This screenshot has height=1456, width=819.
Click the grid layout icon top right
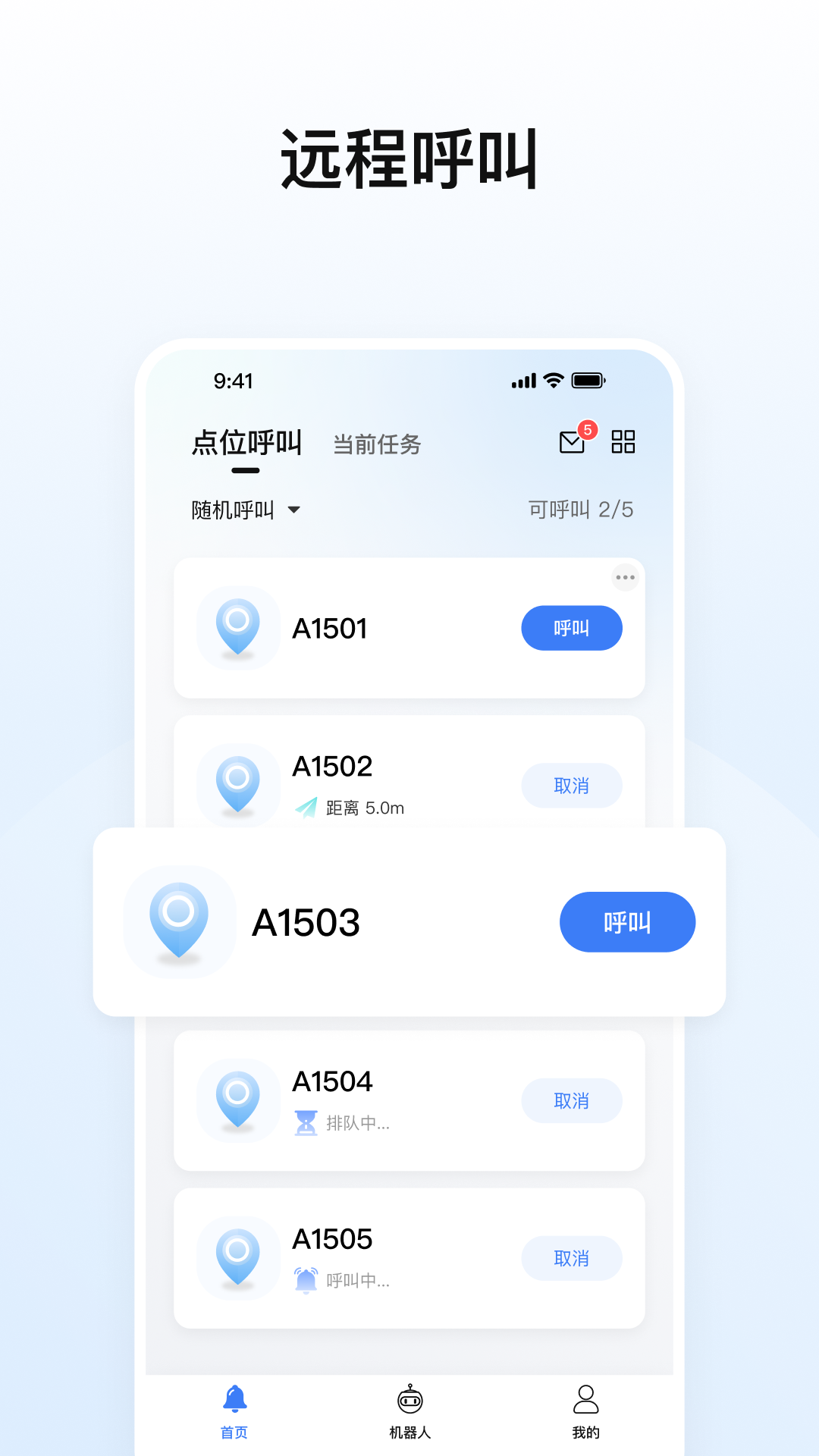click(x=623, y=441)
